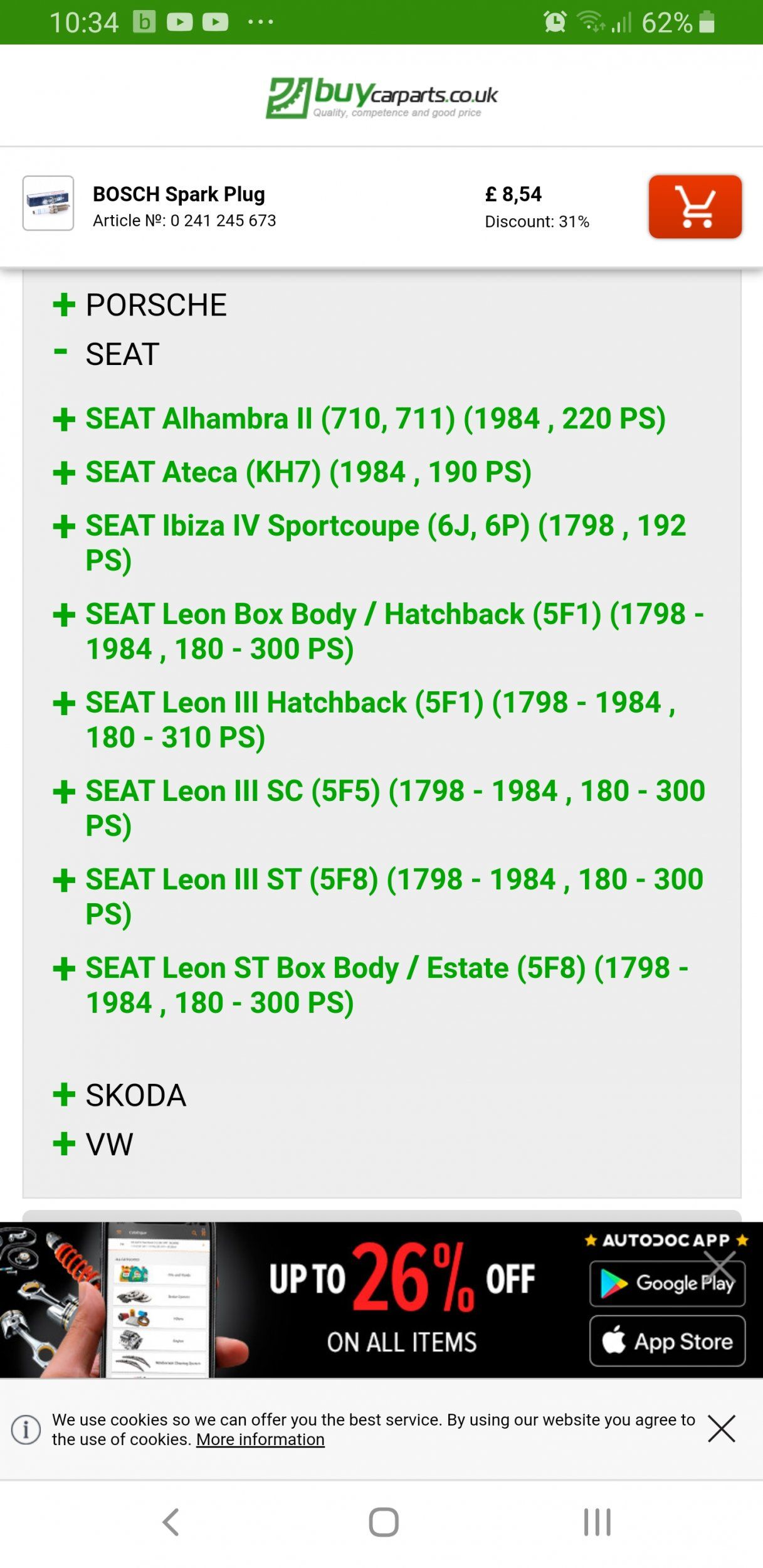Image resolution: width=763 pixels, height=1568 pixels.
Task: Expand SEAT Leon III SC (5F5) entry
Action: pos(379,808)
